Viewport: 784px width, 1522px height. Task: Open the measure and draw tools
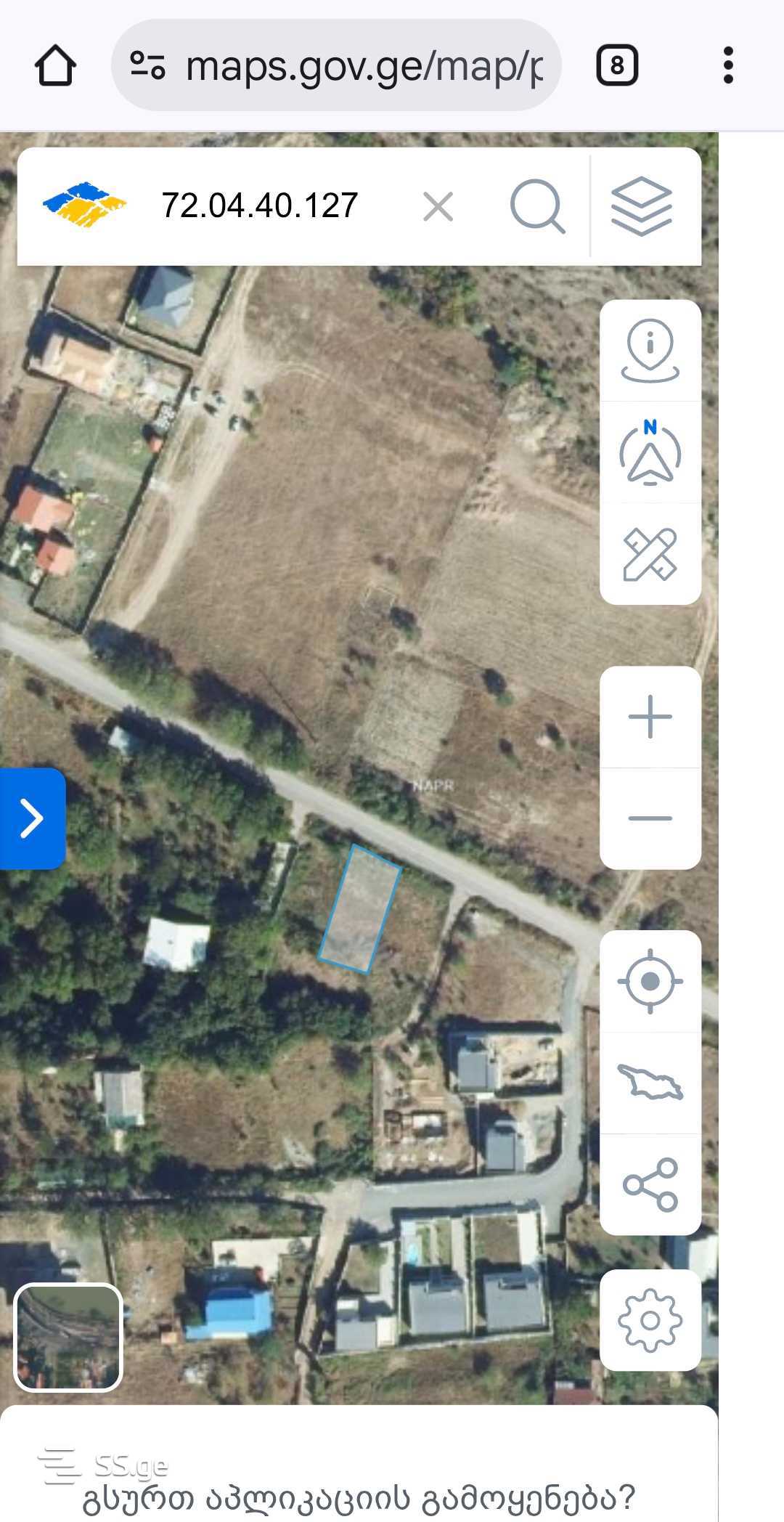point(650,554)
